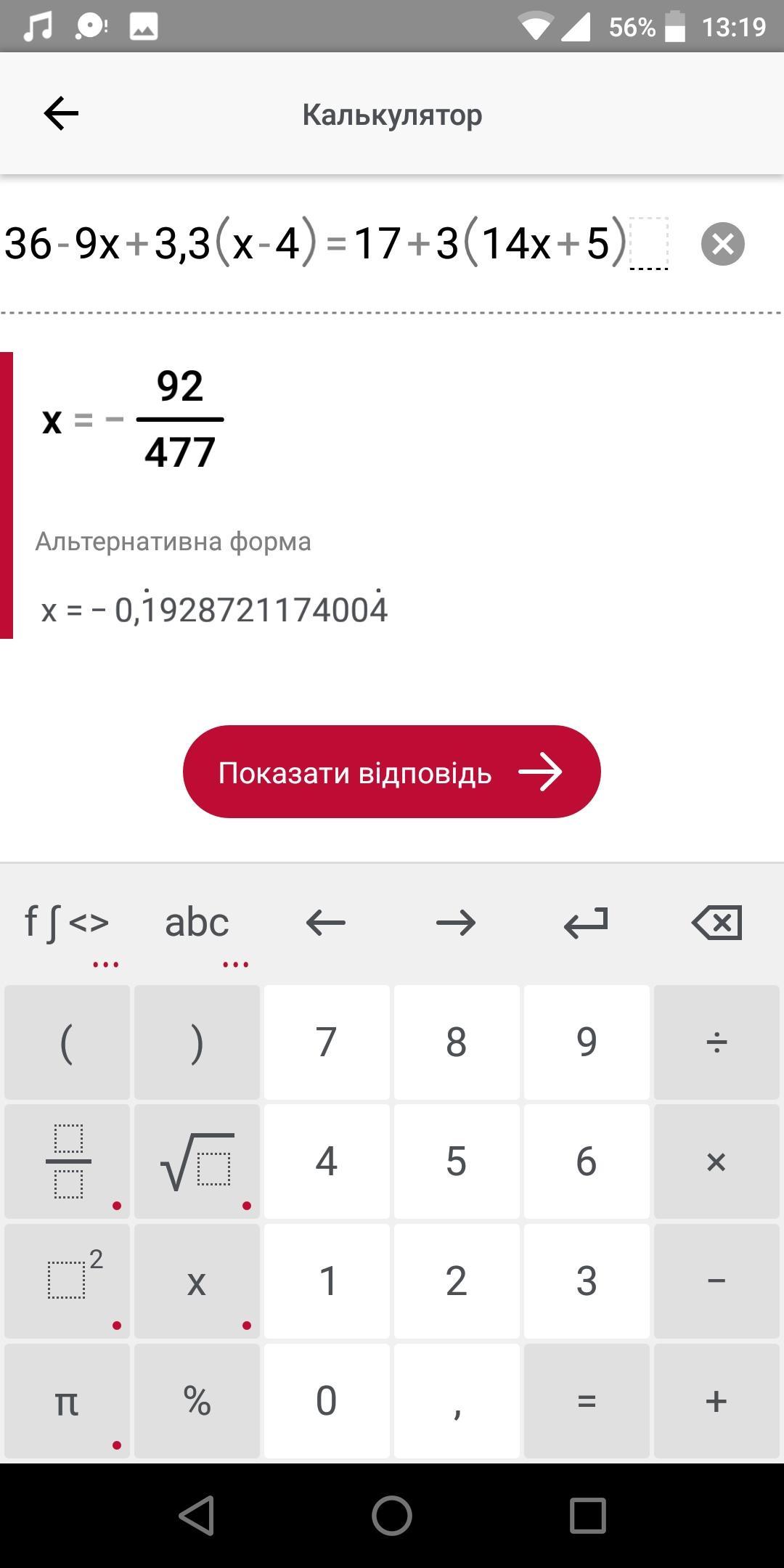
Task: Insert a fraction template
Action: [x=67, y=1161]
